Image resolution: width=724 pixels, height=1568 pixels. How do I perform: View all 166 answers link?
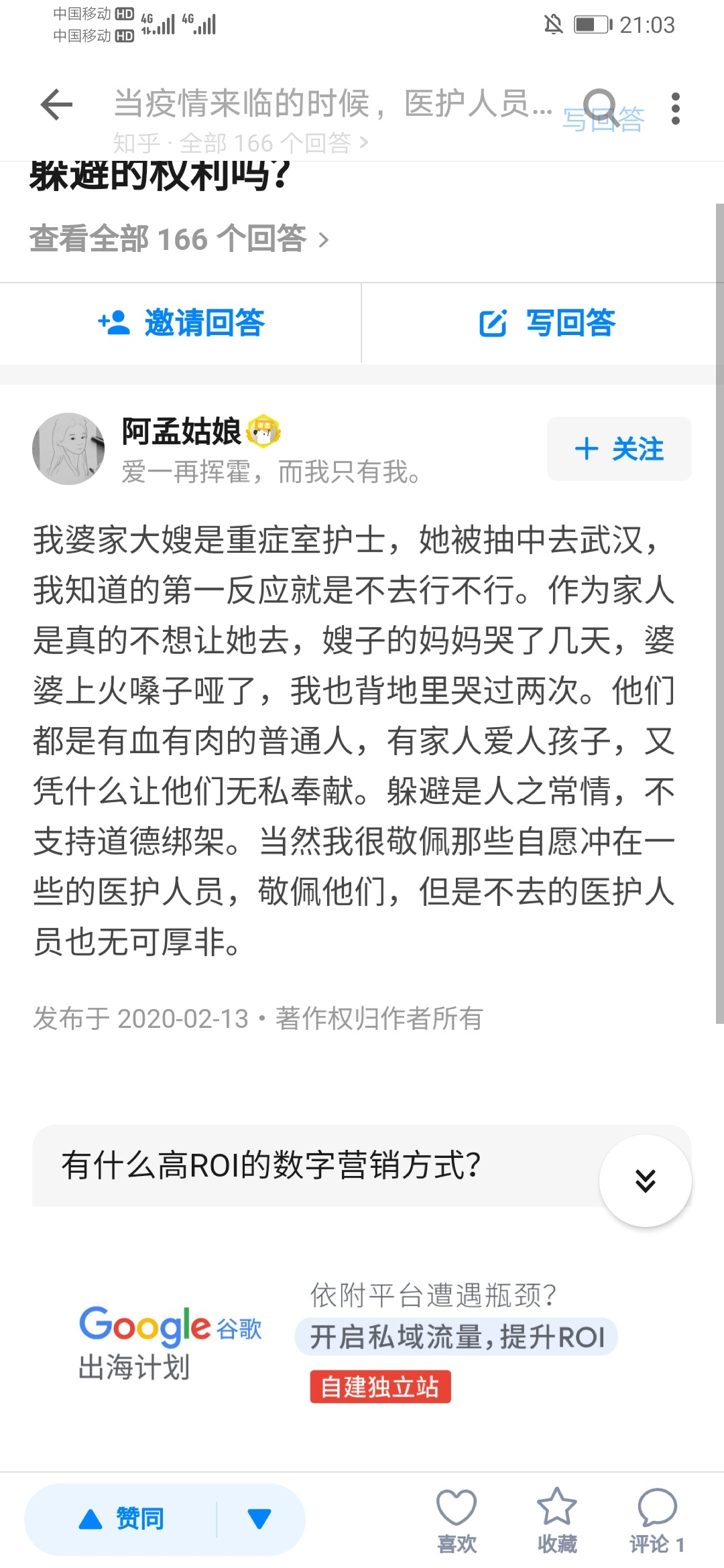pos(179,239)
